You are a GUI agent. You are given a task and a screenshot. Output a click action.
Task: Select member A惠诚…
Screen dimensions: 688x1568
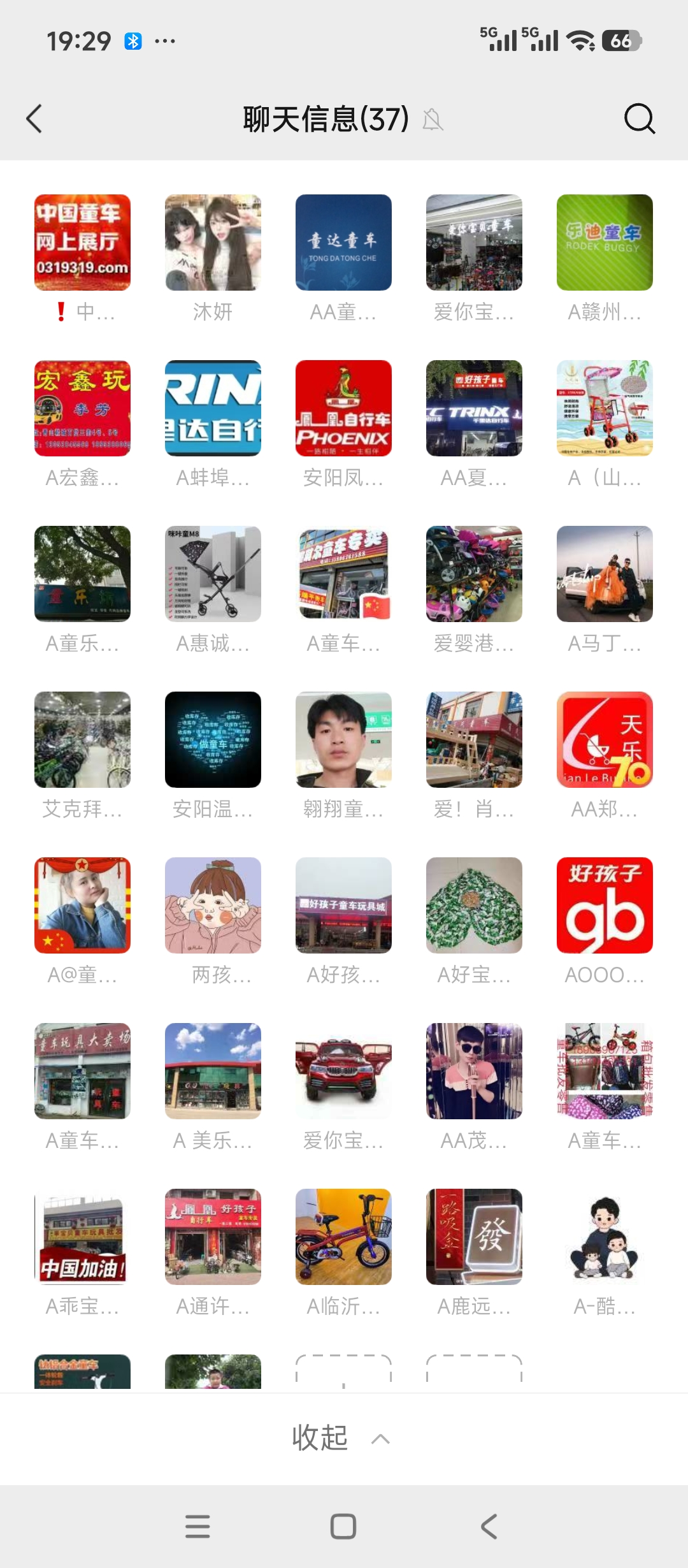(x=213, y=574)
